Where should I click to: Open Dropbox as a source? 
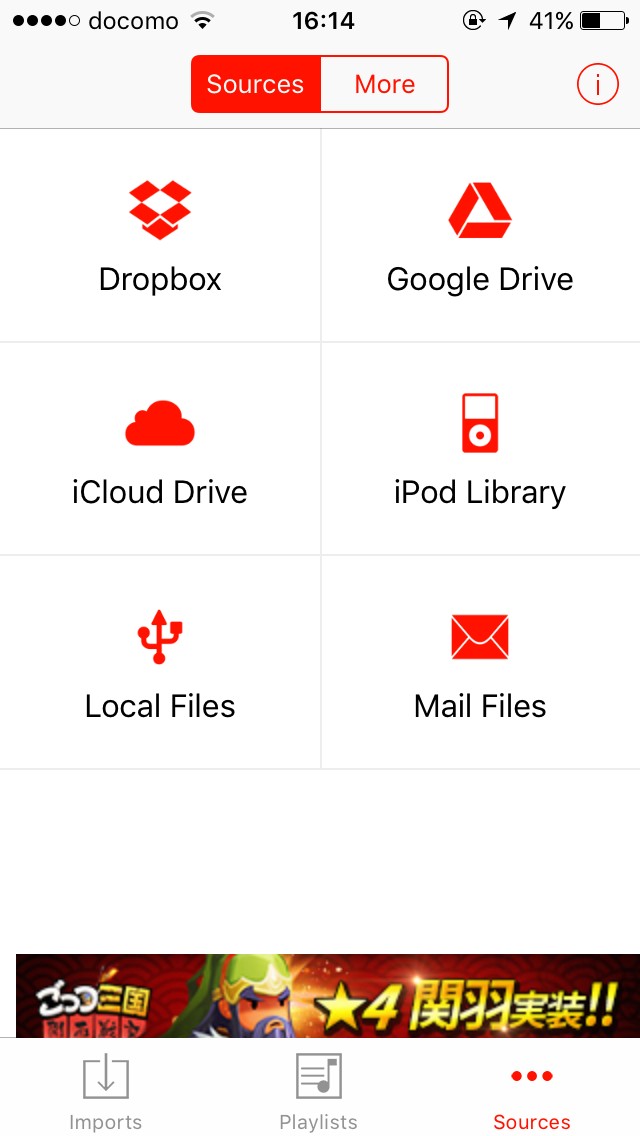[x=160, y=236]
